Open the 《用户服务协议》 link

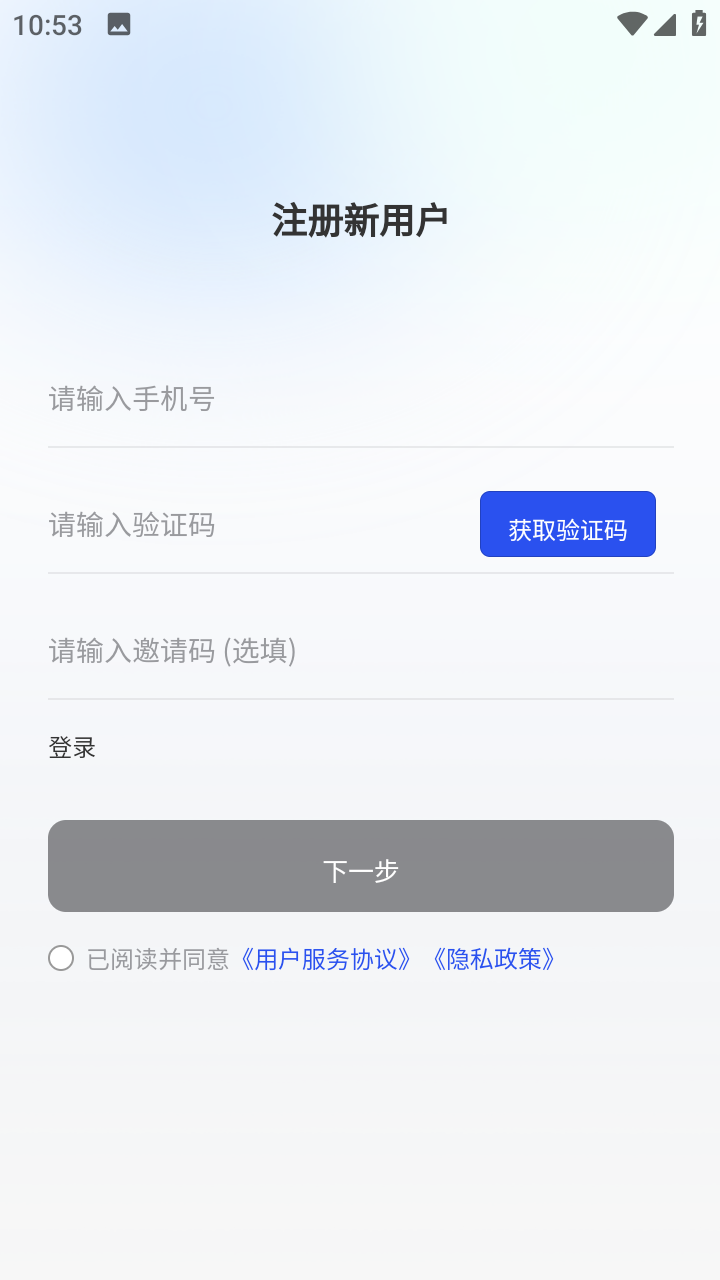(x=324, y=959)
